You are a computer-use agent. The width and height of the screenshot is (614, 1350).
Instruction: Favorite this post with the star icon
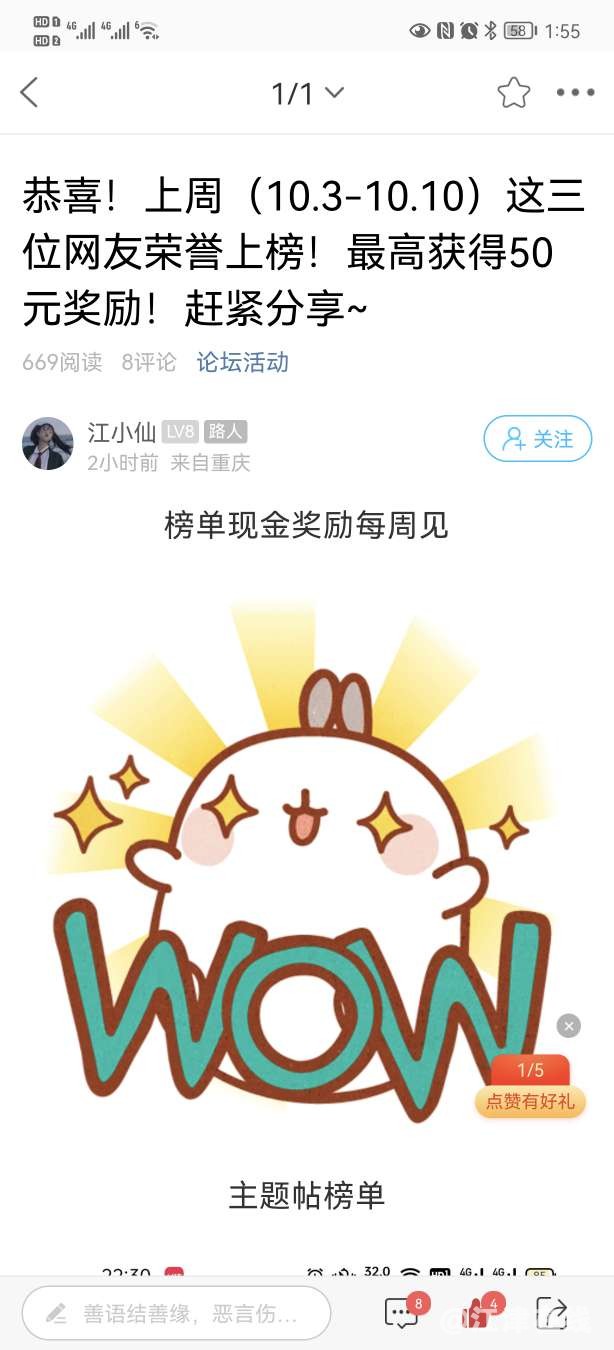[513, 93]
